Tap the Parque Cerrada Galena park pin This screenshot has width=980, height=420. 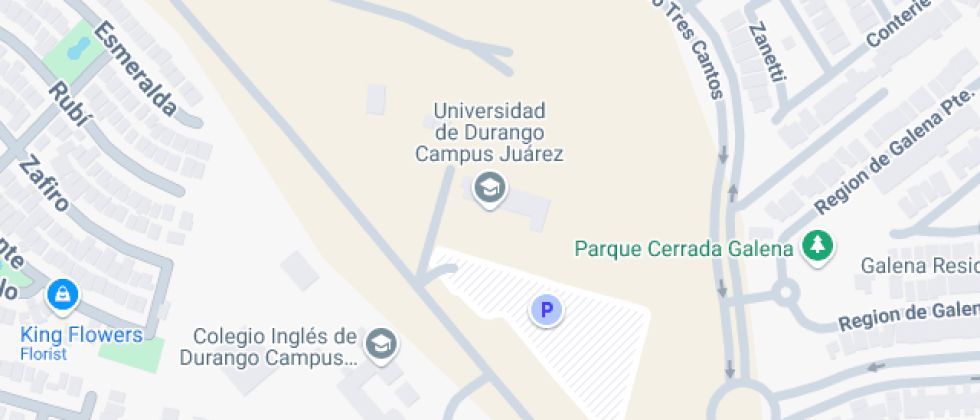(817, 247)
